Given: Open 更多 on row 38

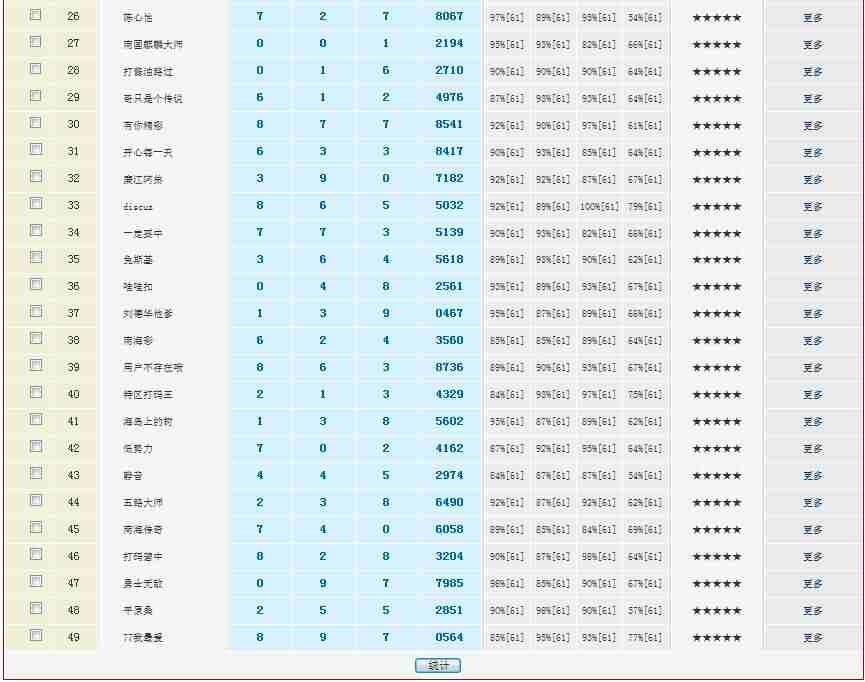Looking at the screenshot, I should click(813, 341).
